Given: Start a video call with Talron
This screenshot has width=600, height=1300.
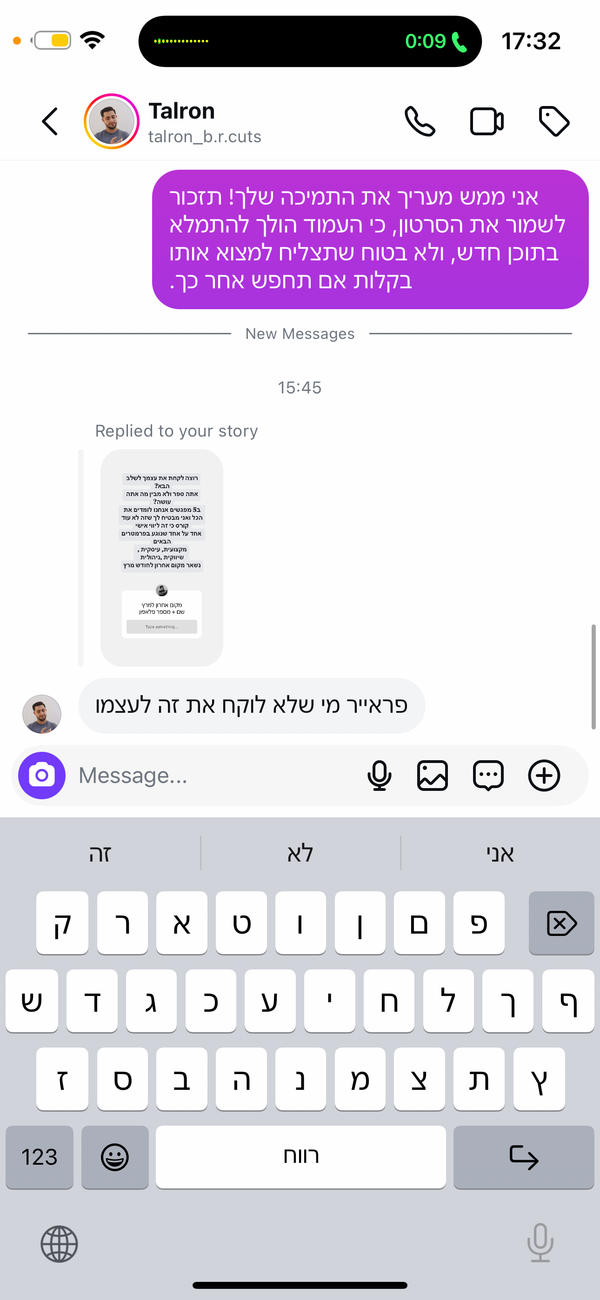Looking at the screenshot, I should tap(487, 121).
